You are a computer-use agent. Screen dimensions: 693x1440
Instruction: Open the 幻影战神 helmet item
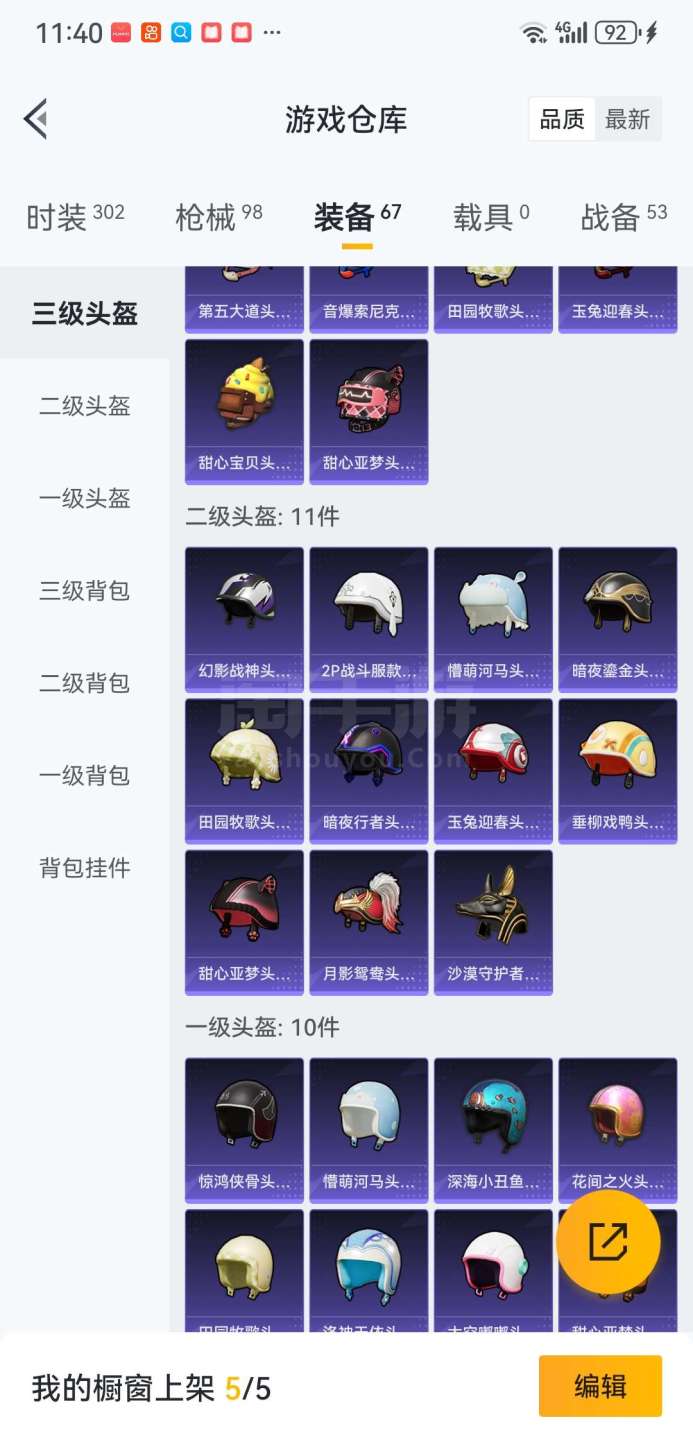[x=244, y=619]
